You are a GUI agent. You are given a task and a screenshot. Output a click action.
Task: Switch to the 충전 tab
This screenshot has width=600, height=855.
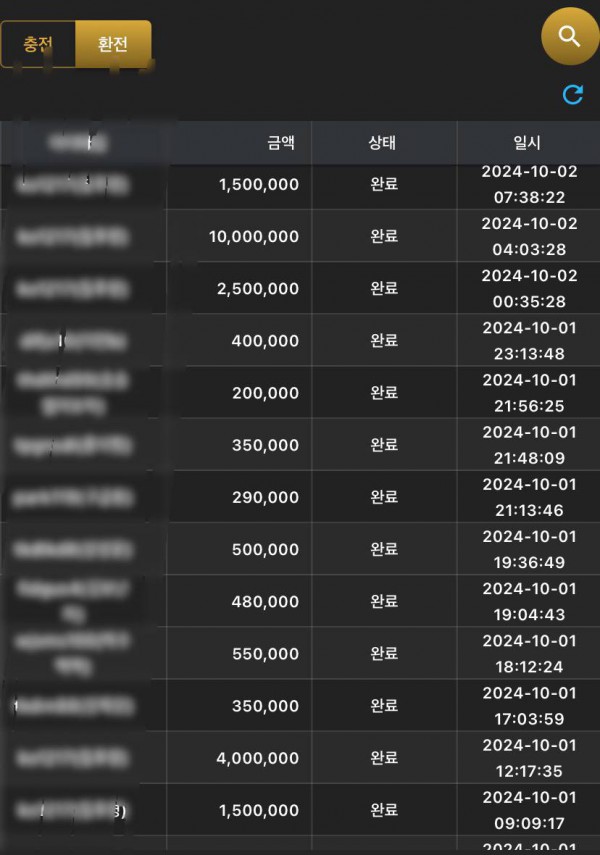pos(38,45)
